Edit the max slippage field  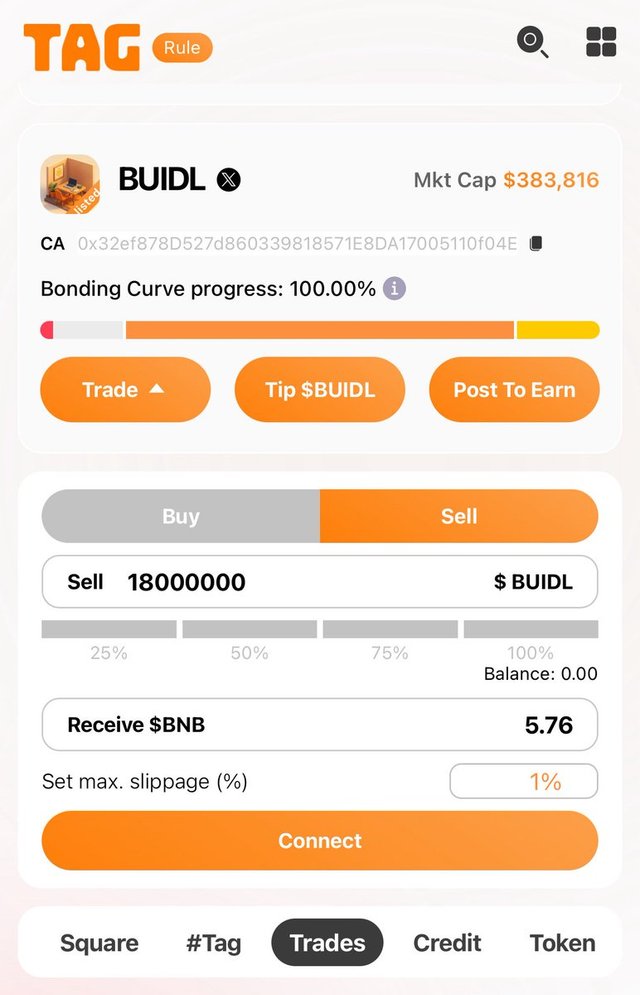tap(524, 781)
